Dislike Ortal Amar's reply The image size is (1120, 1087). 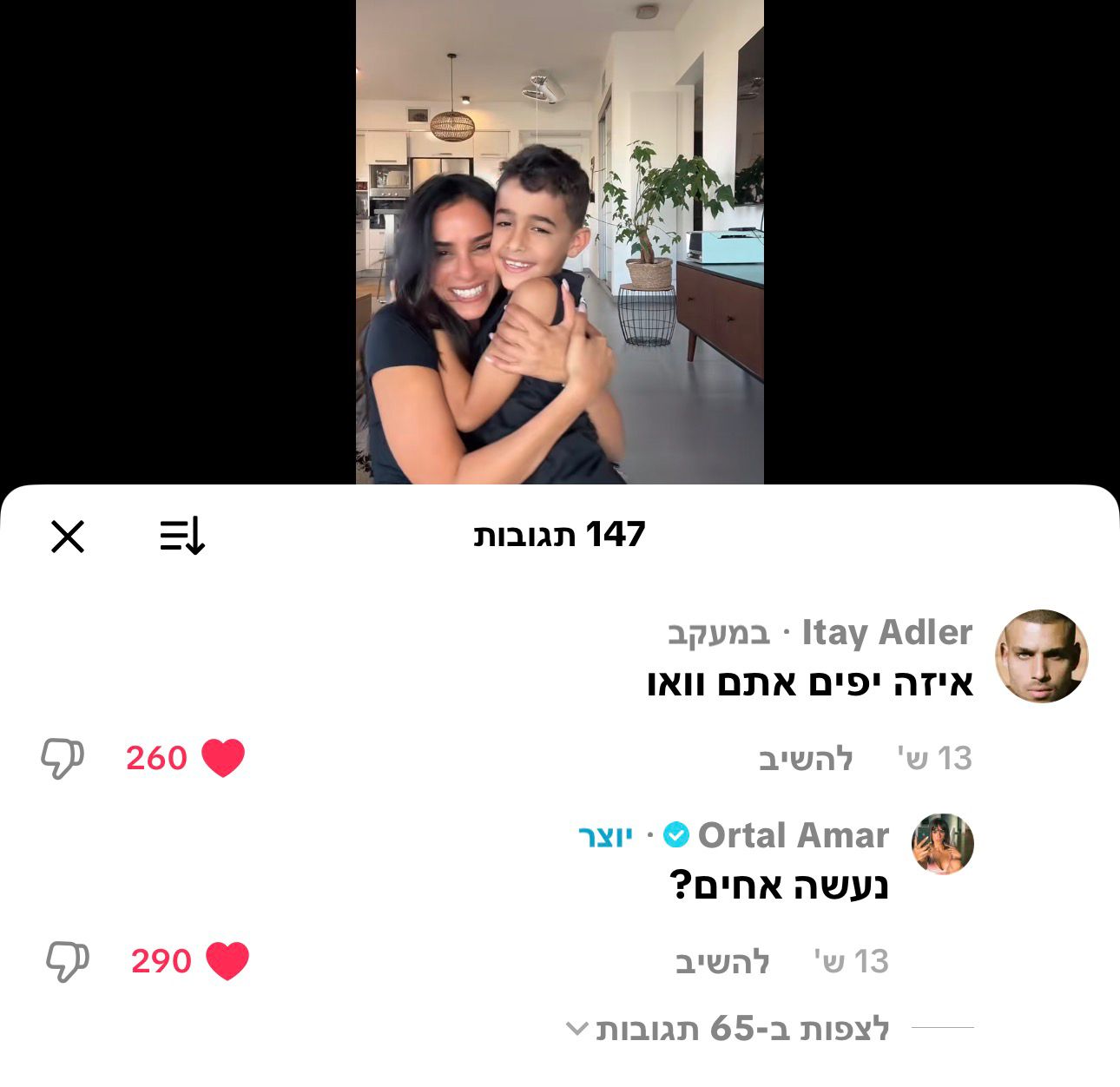point(67,961)
